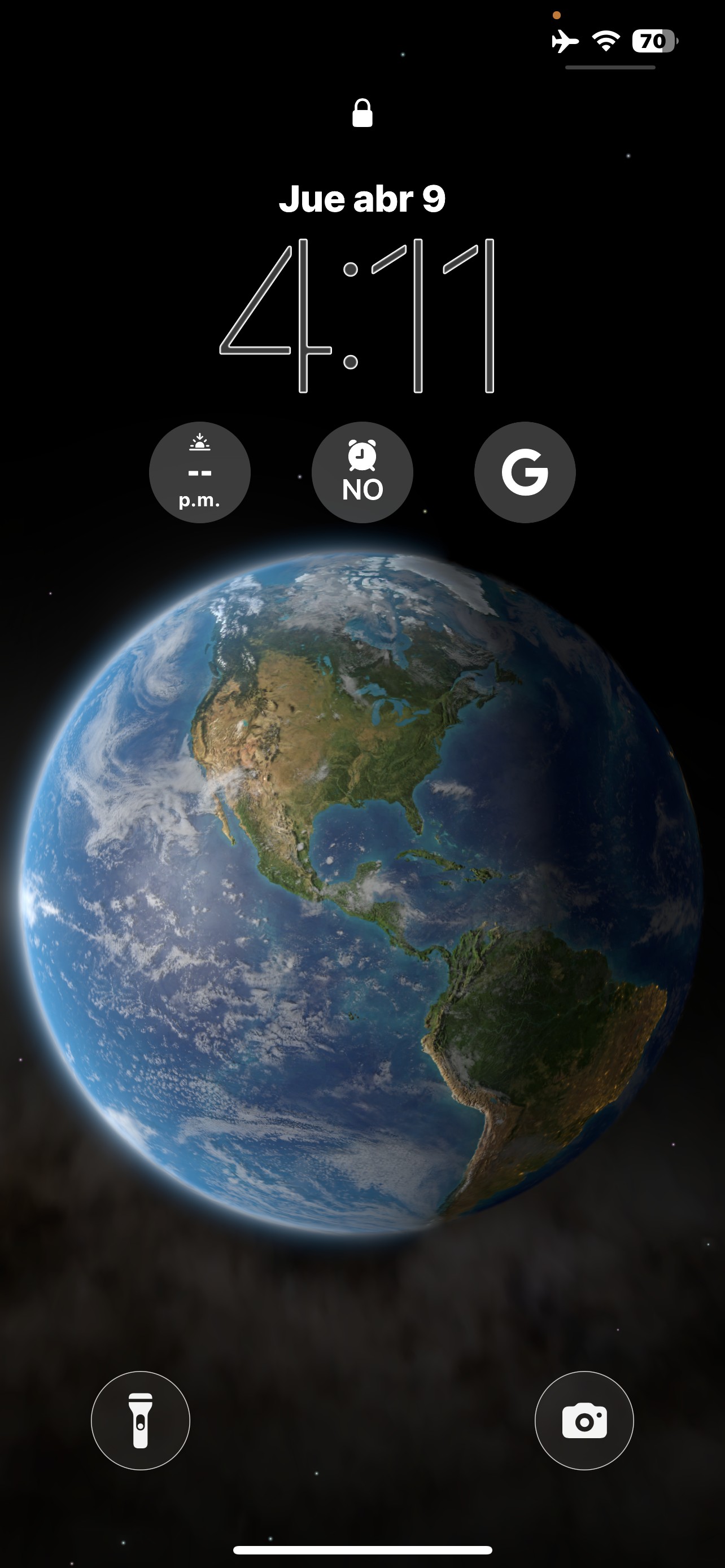Open the camera shortcut
The image size is (725, 1568).
pyautogui.click(x=584, y=1420)
